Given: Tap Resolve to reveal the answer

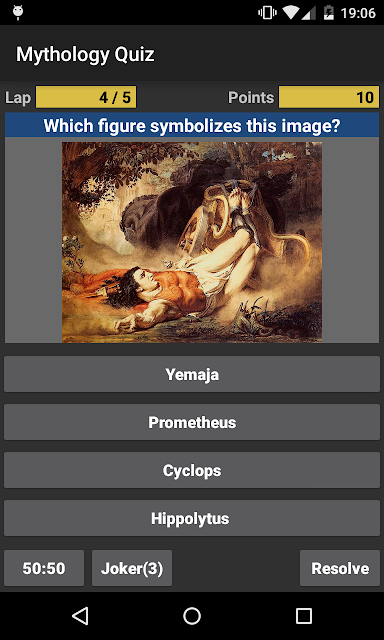Looking at the screenshot, I should [340, 568].
